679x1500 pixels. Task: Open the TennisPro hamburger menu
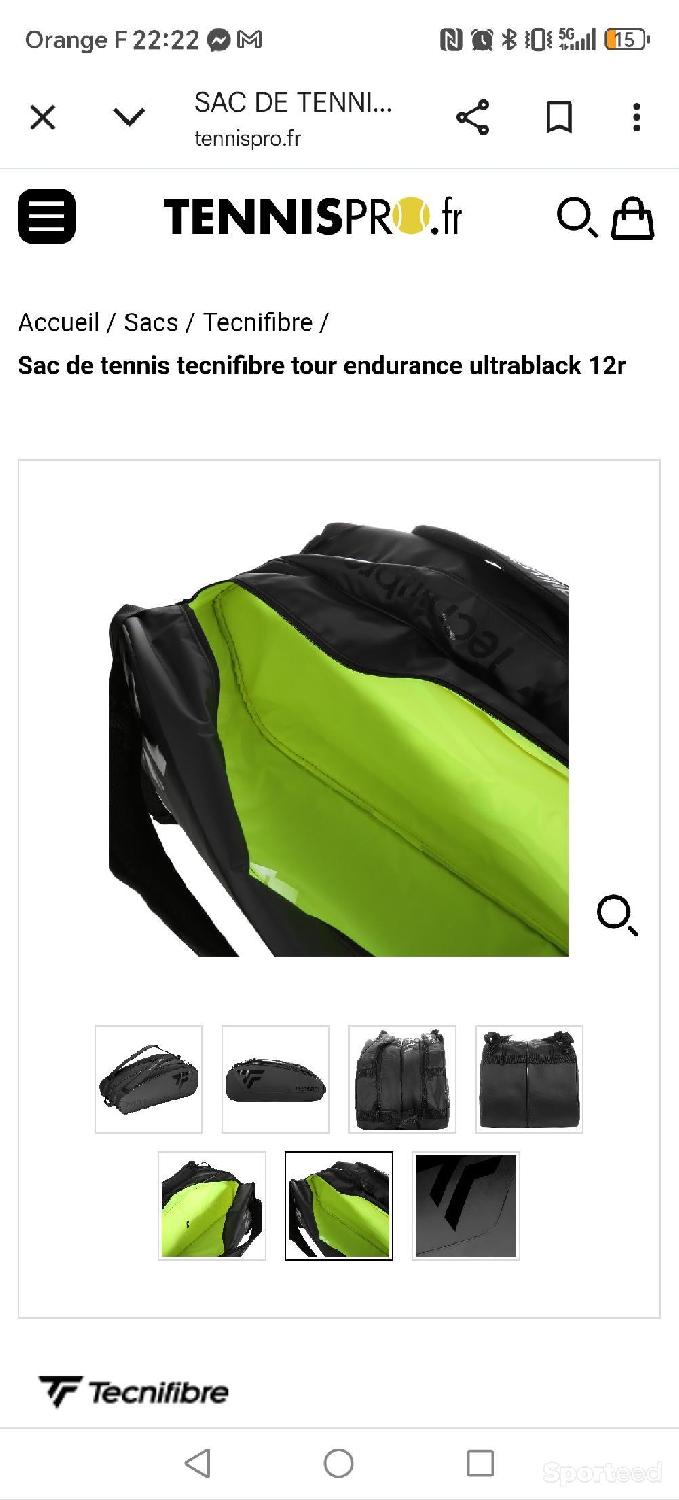click(x=47, y=216)
